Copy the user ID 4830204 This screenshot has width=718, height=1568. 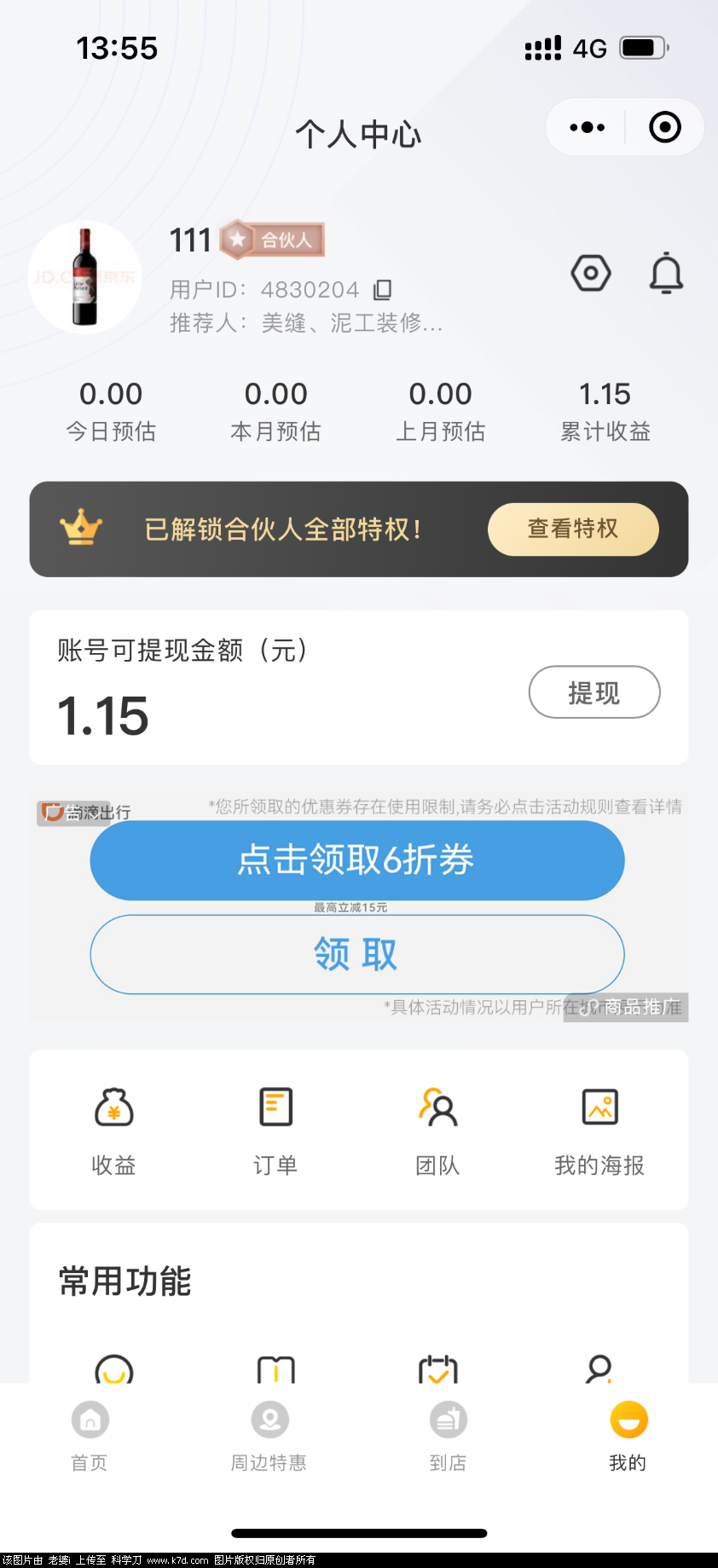click(383, 290)
